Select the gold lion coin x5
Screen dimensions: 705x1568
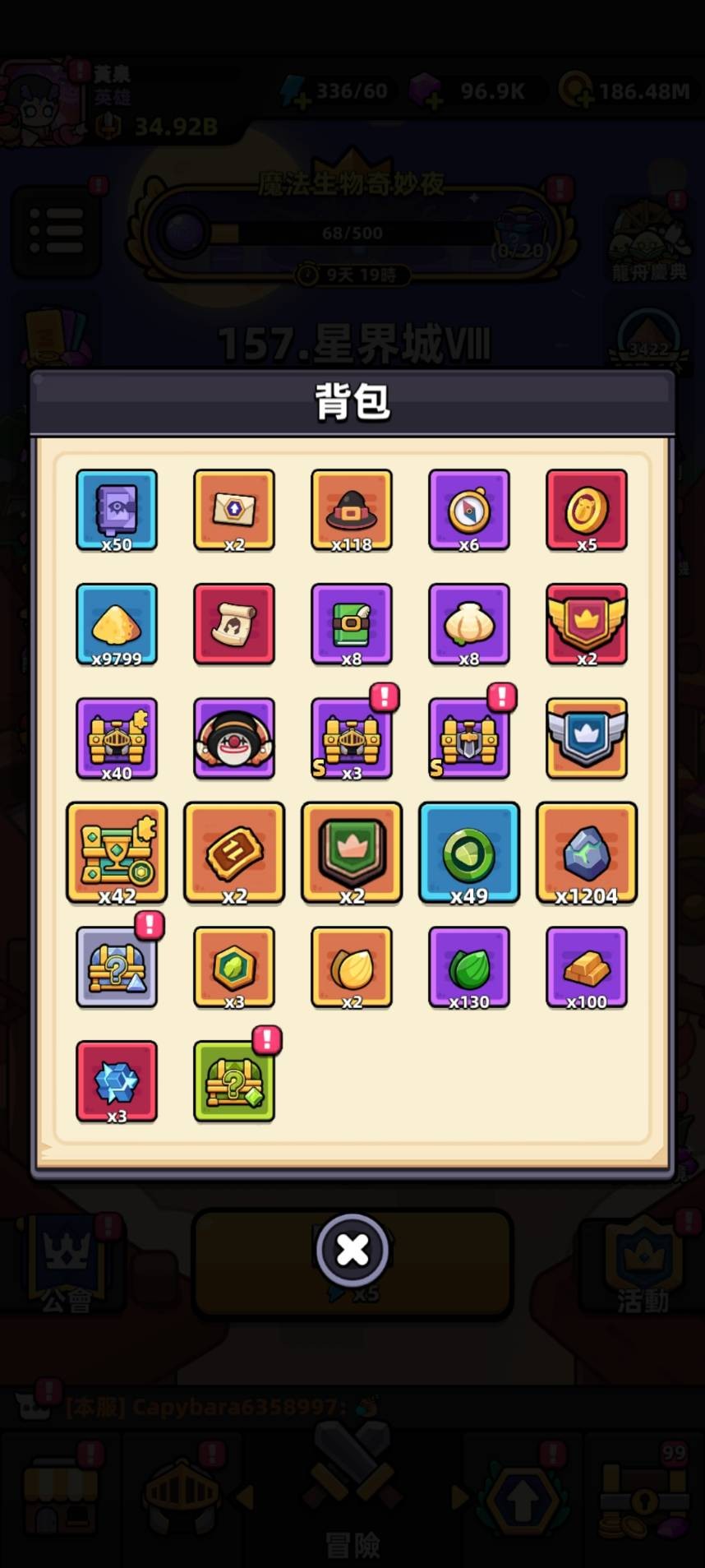tap(587, 510)
